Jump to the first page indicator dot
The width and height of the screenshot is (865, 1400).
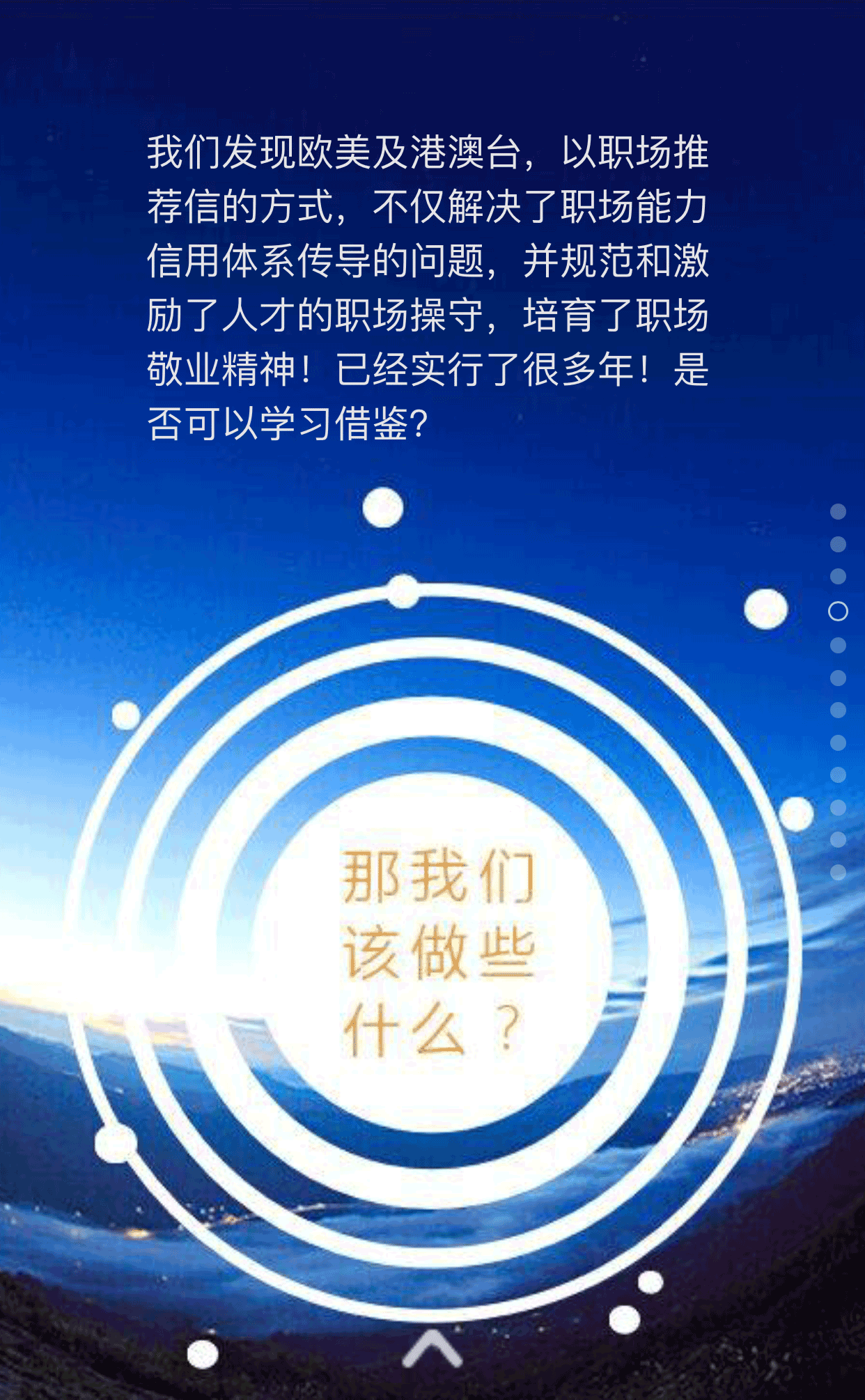tap(838, 511)
